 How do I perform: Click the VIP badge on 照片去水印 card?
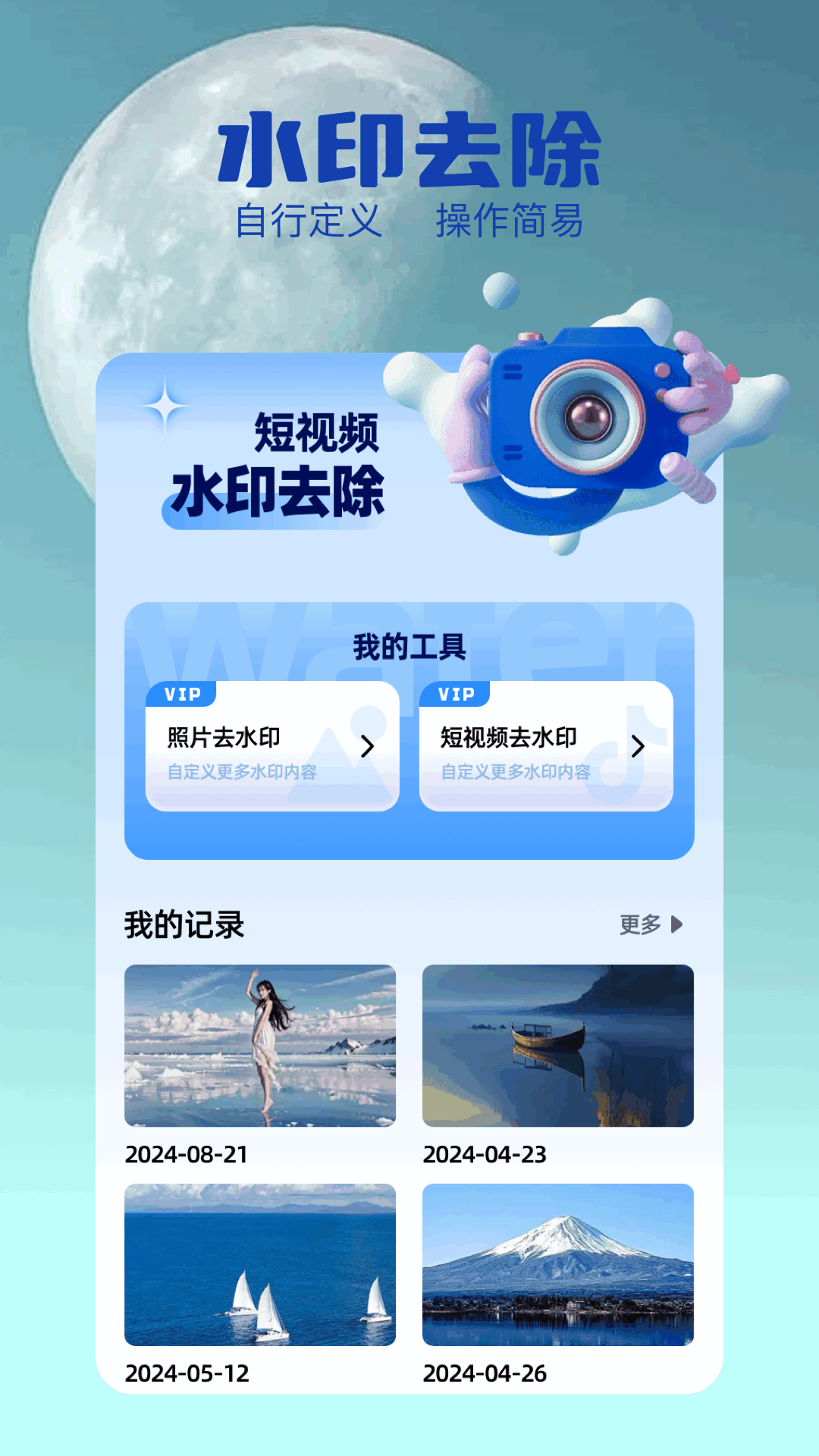pyautogui.click(x=184, y=694)
